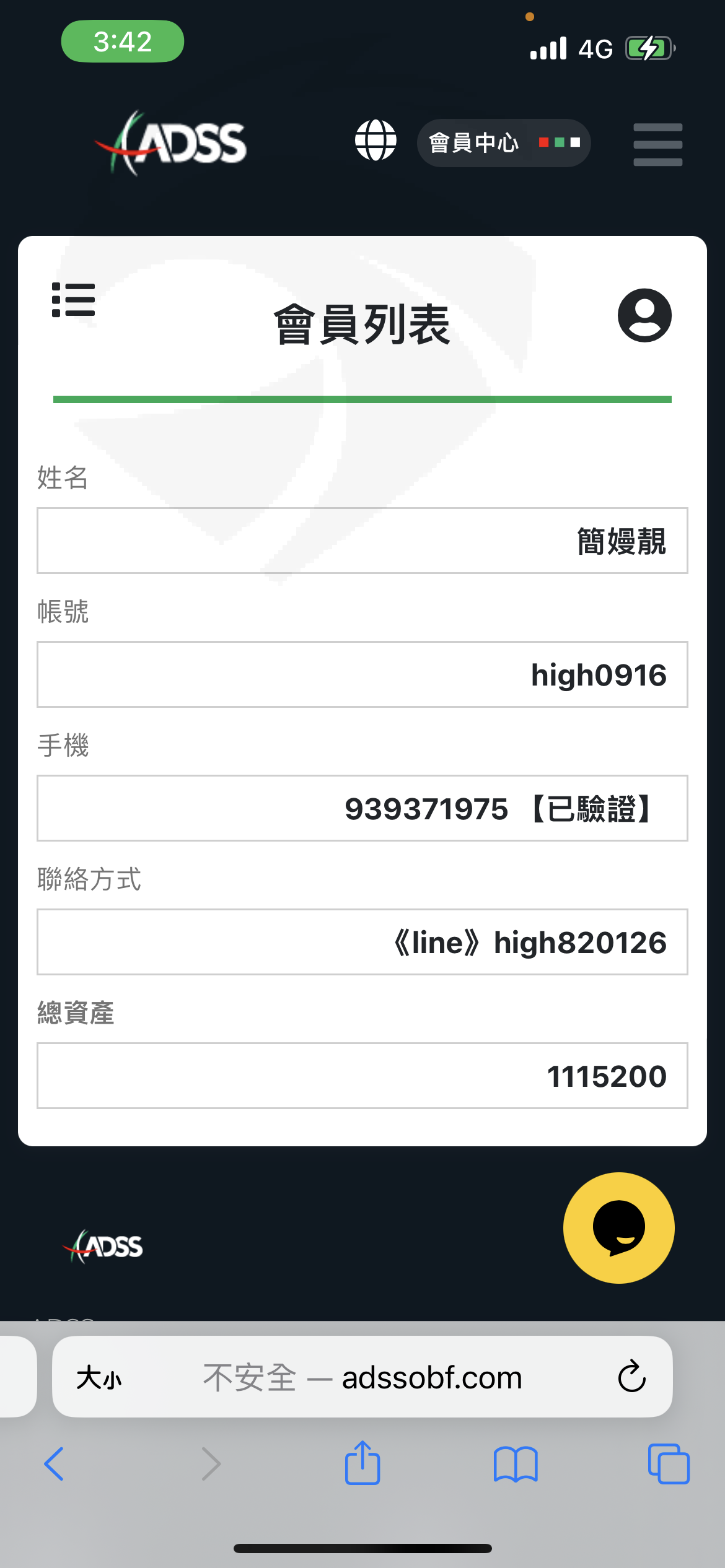Open the yellow chat support bubble
Screen dimensions: 725x1568
[x=618, y=1228]
